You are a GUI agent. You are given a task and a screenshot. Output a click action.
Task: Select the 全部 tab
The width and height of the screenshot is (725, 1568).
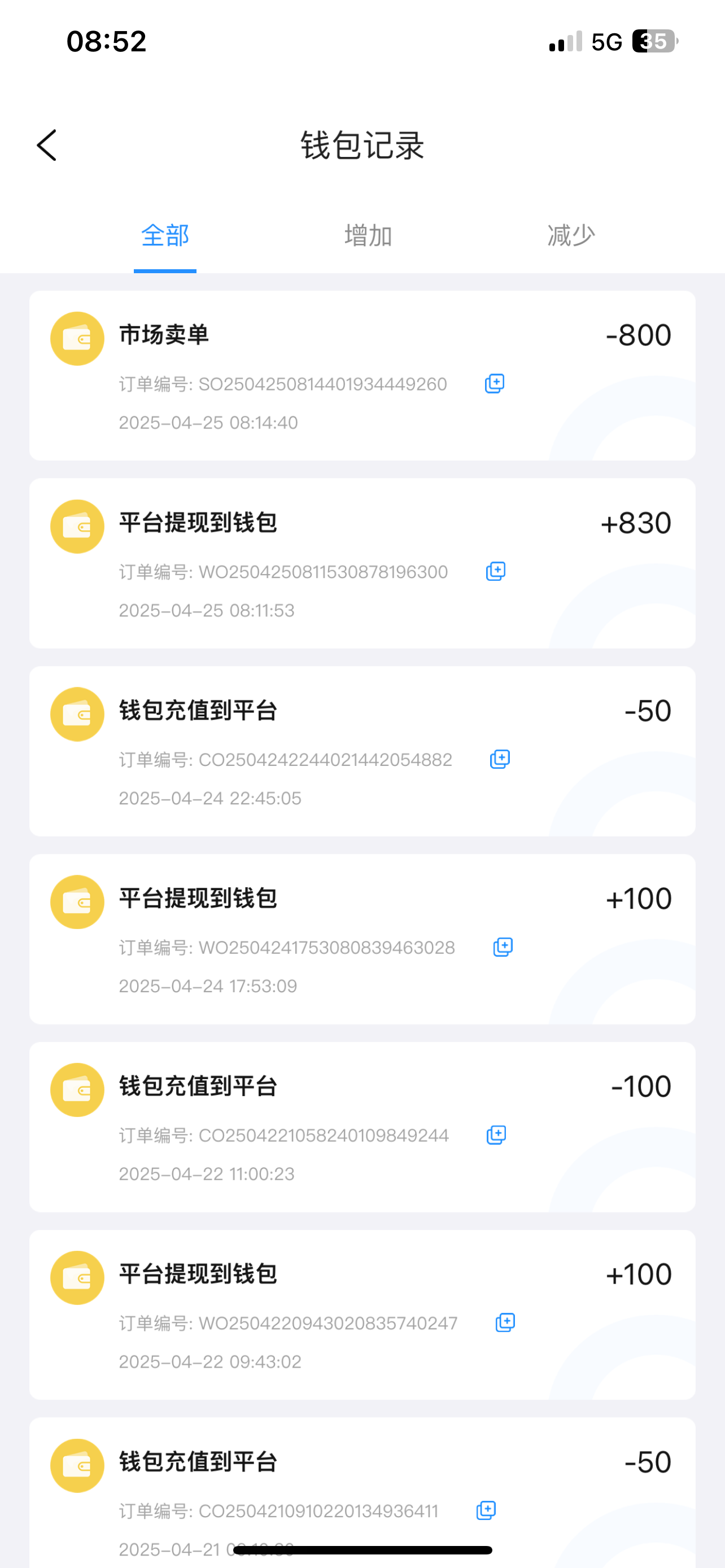coord(165,235)
